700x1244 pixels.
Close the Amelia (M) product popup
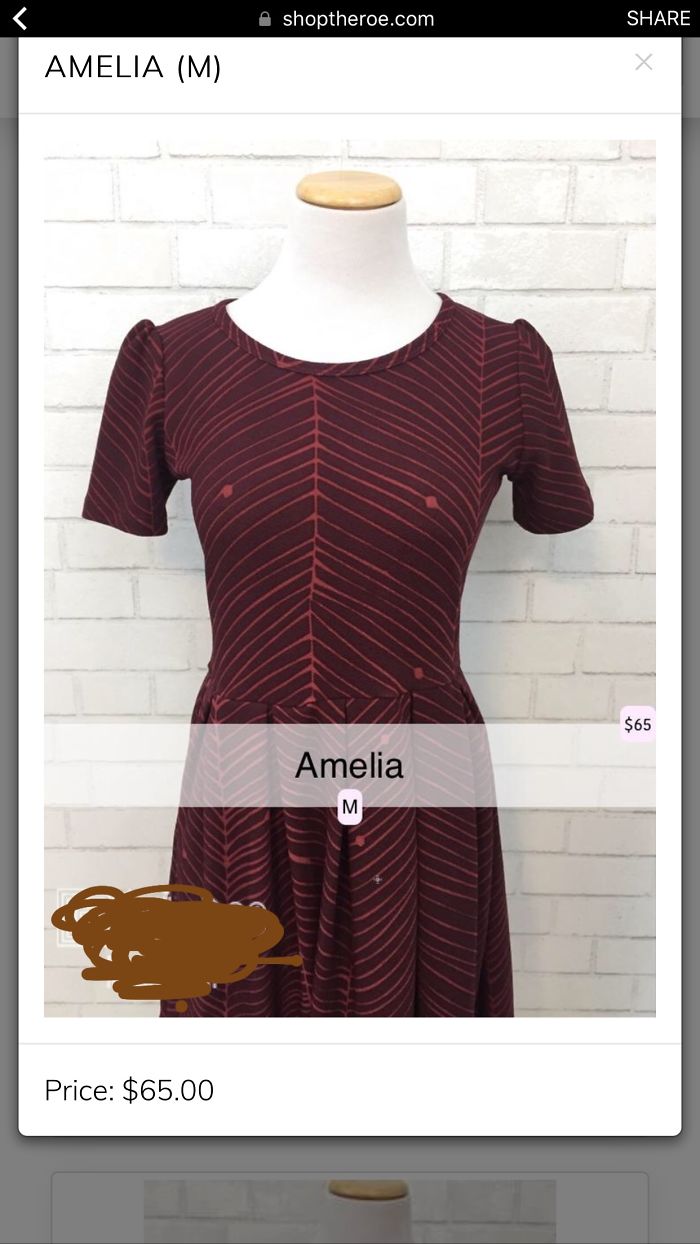click(643, 63)
